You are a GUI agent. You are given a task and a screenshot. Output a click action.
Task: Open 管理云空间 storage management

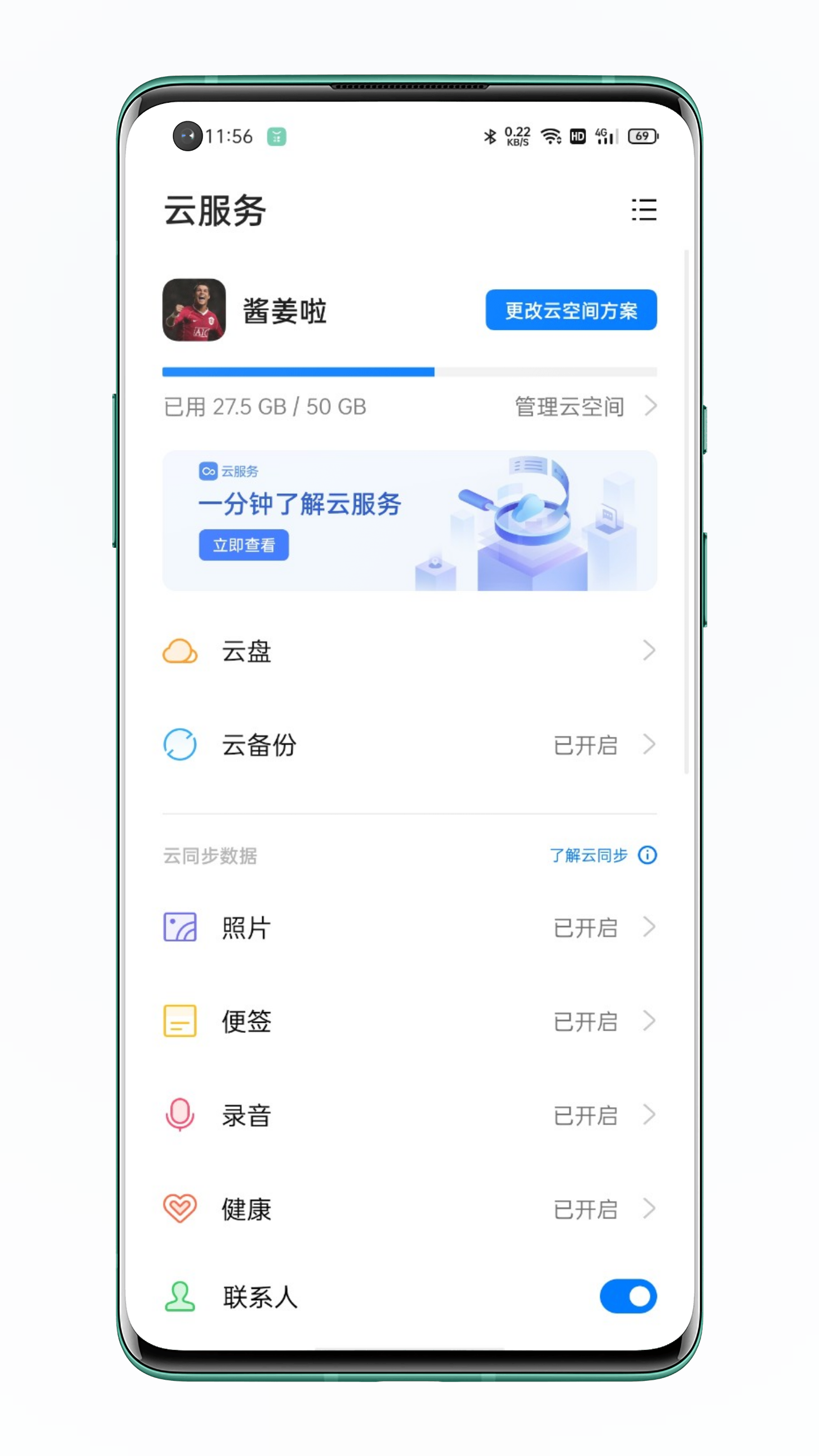(x=584, y=407)
